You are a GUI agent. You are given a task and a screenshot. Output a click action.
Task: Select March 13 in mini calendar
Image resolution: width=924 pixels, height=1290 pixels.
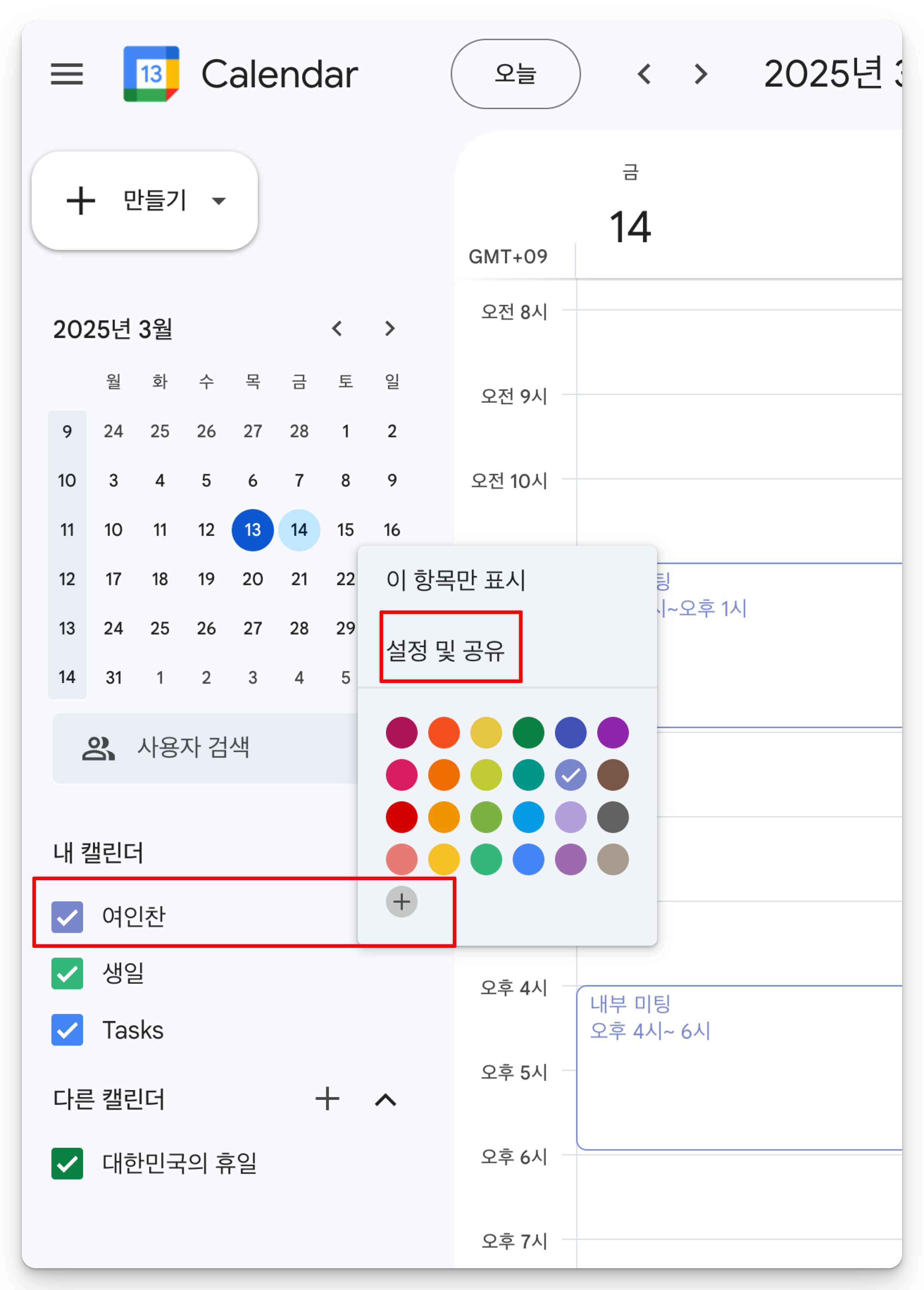(x=252, y=530)
